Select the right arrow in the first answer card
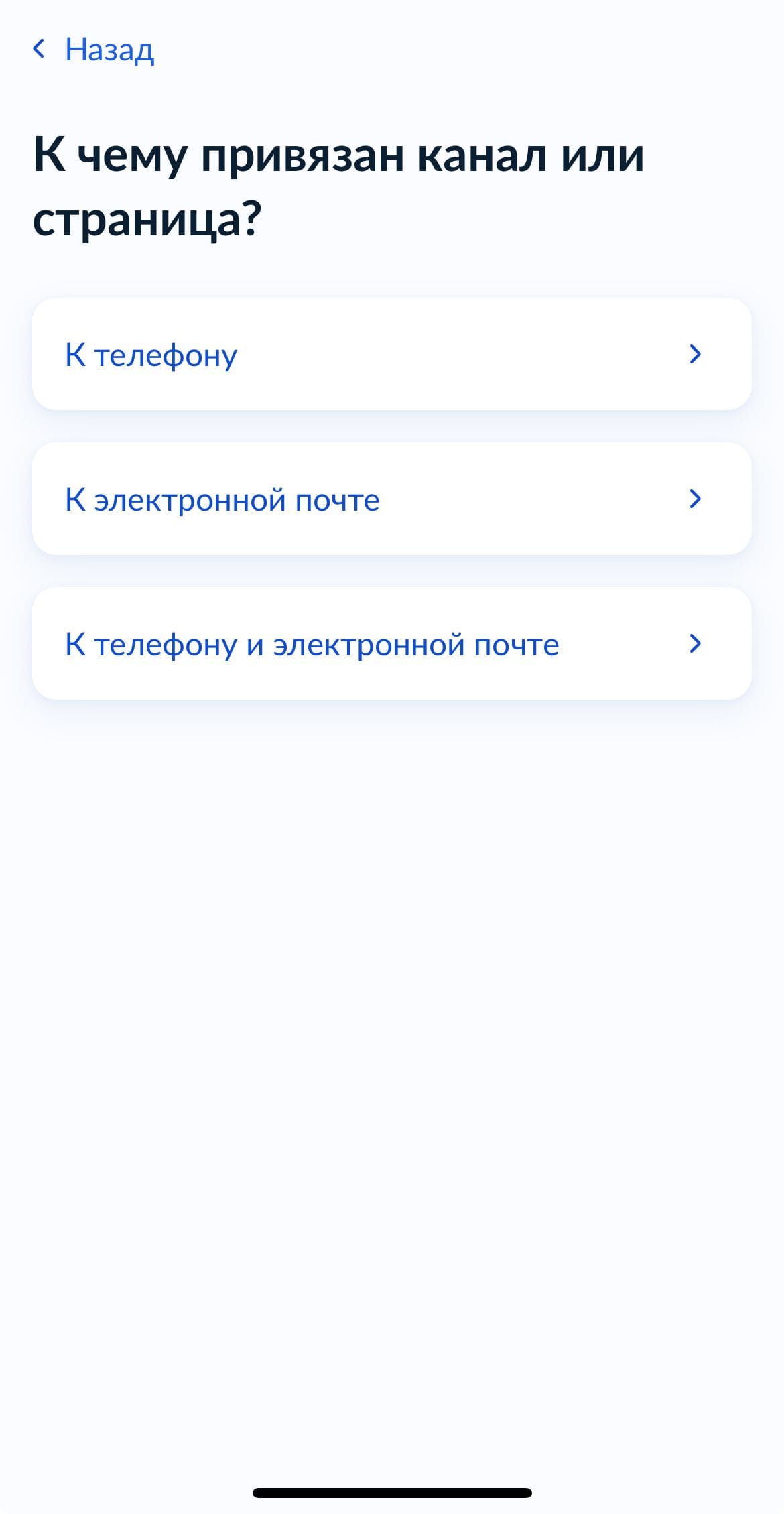 click(x=697, y=355)
